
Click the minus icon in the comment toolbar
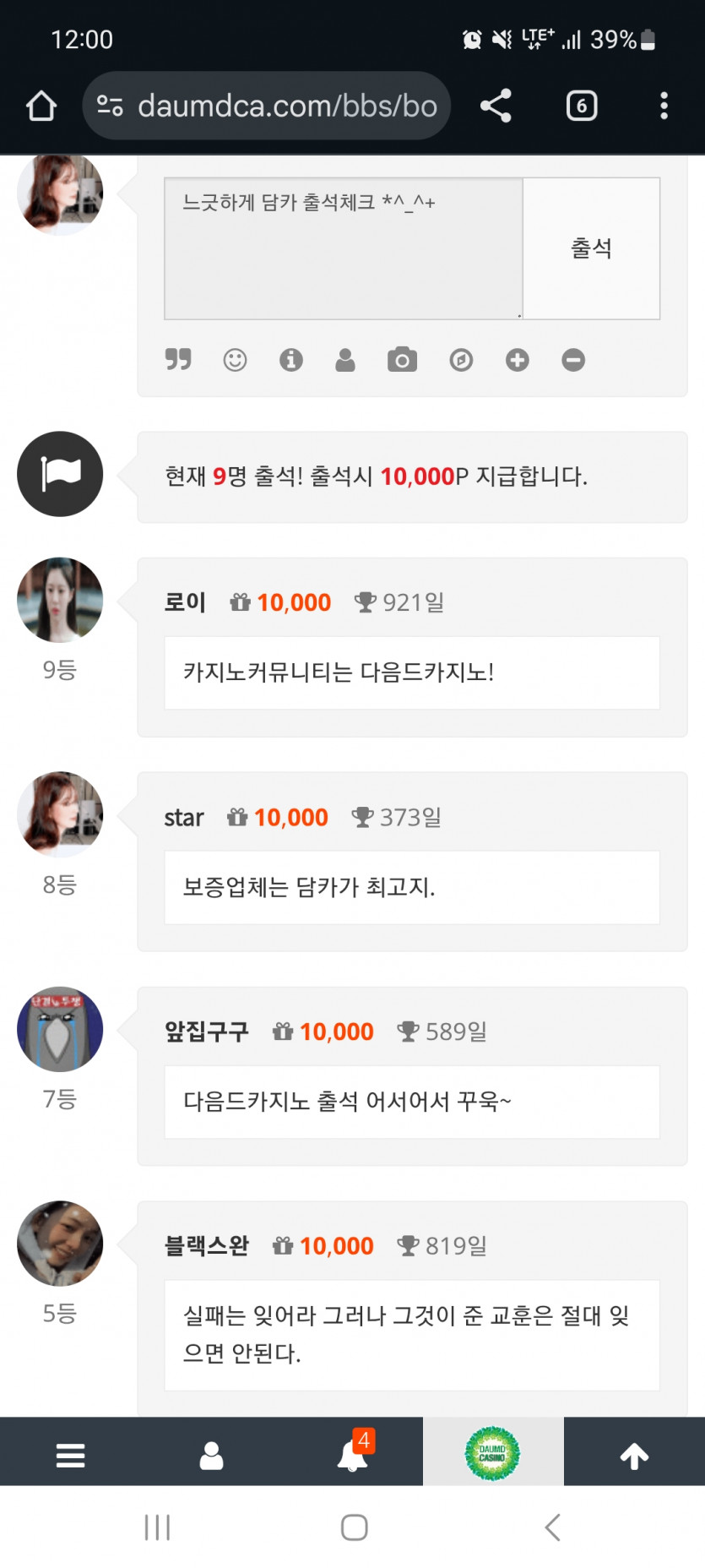click(x=573, y=359)
